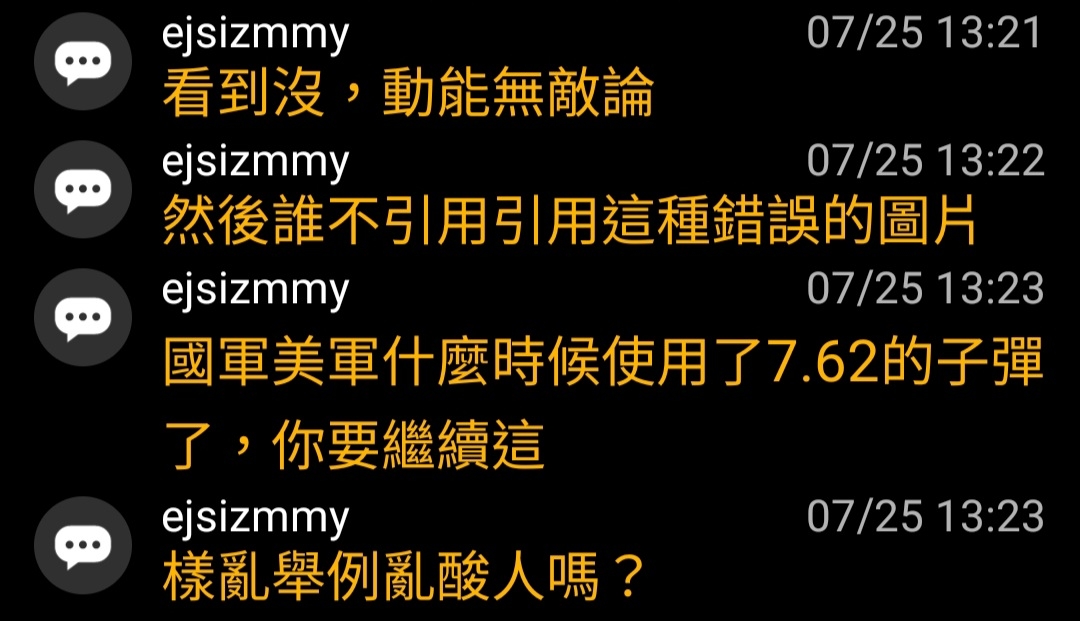Select the comment about 錯誤的圖片
This screenshot has height=621, width=1080.
point(570,224)
